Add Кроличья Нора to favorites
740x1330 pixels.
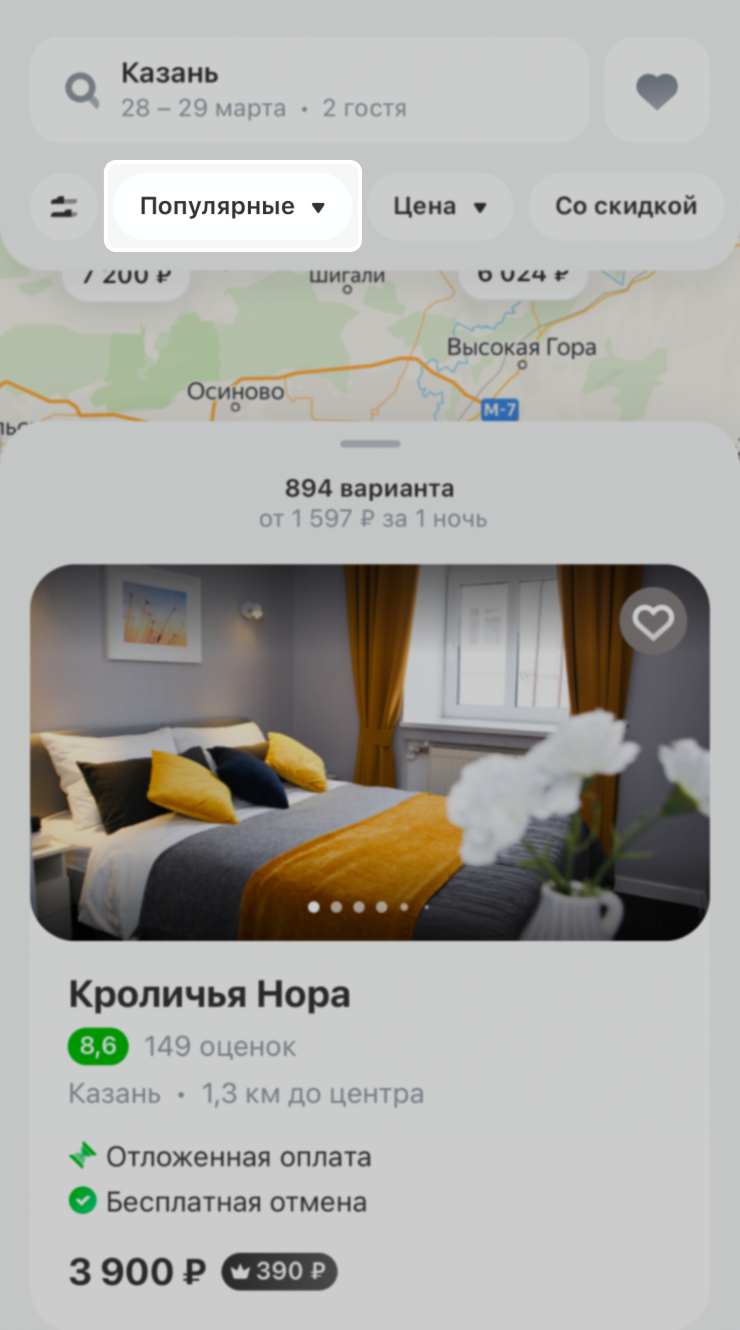tap(653, 622)
